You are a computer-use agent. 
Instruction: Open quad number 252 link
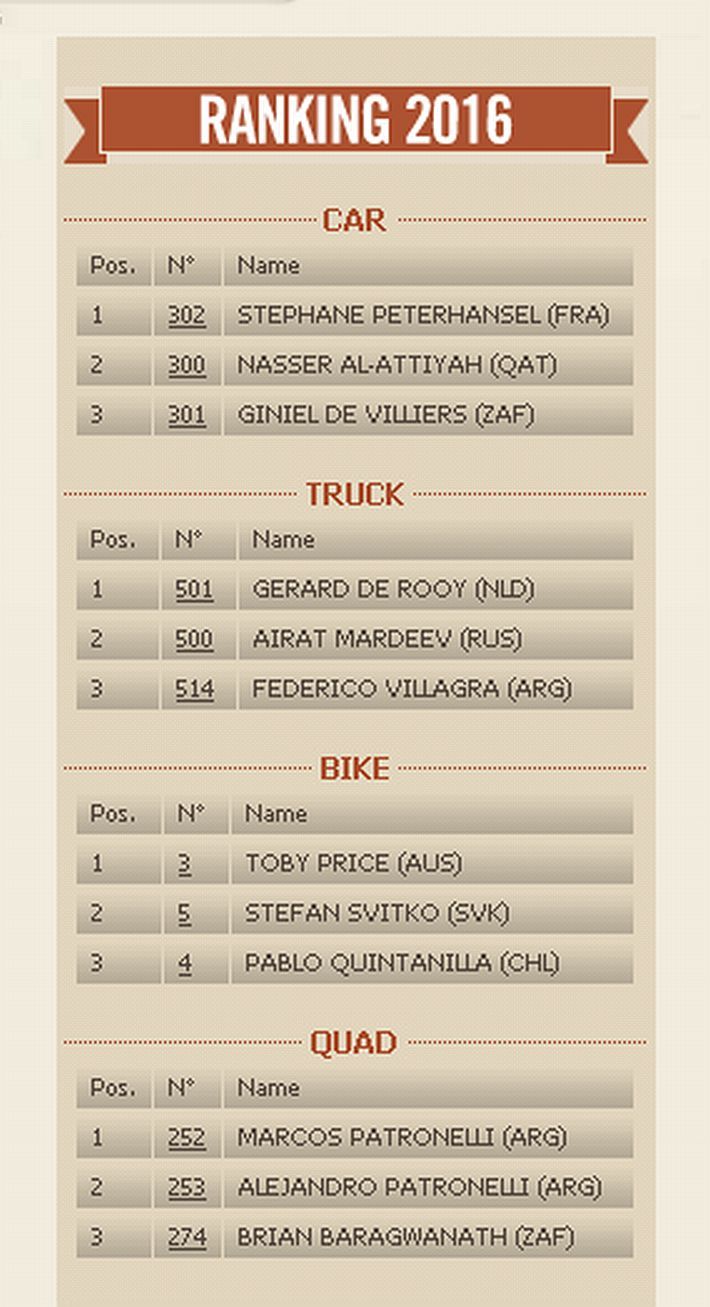pos(187,1138)
